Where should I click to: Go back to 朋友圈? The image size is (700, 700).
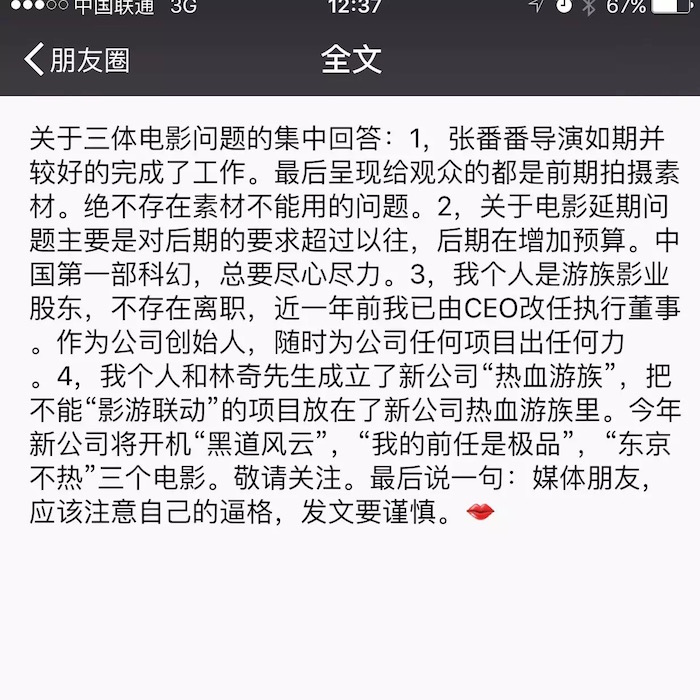tap(77, 59)
